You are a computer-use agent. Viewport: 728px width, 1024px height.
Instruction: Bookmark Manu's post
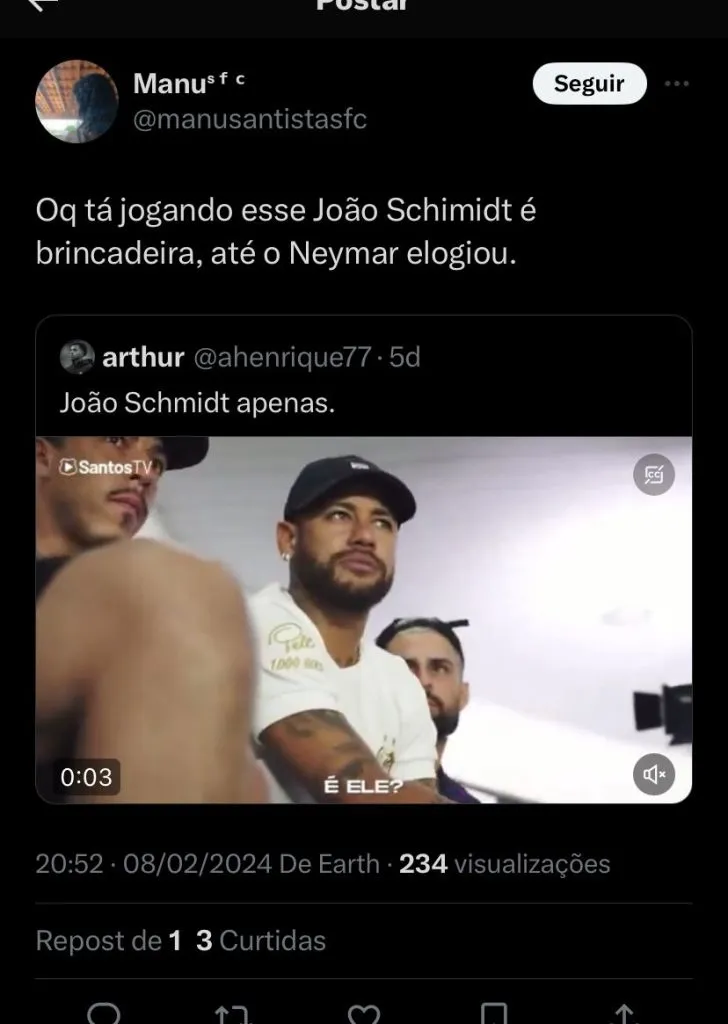pyautogui.click(x=494, y=1014)
